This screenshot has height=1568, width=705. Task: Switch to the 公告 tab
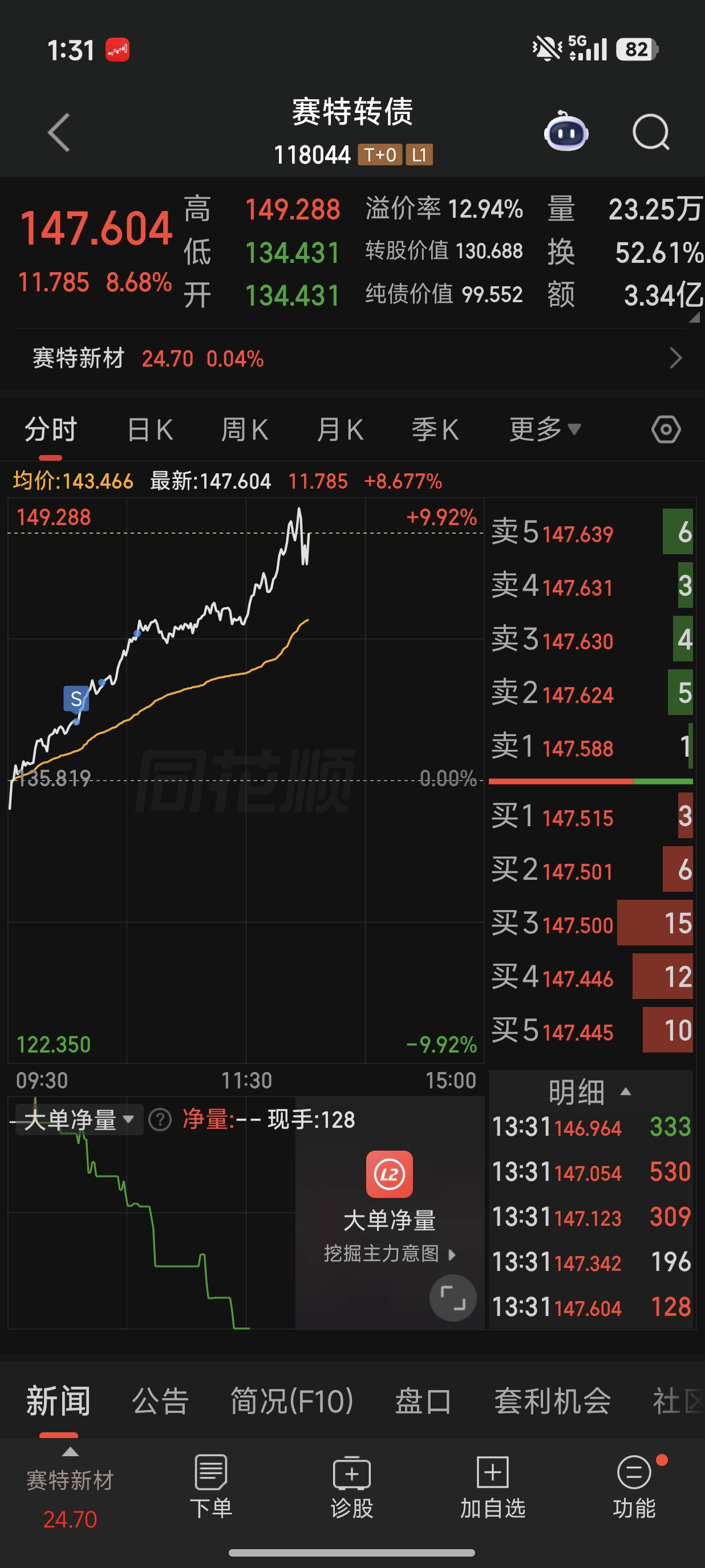160,1401
